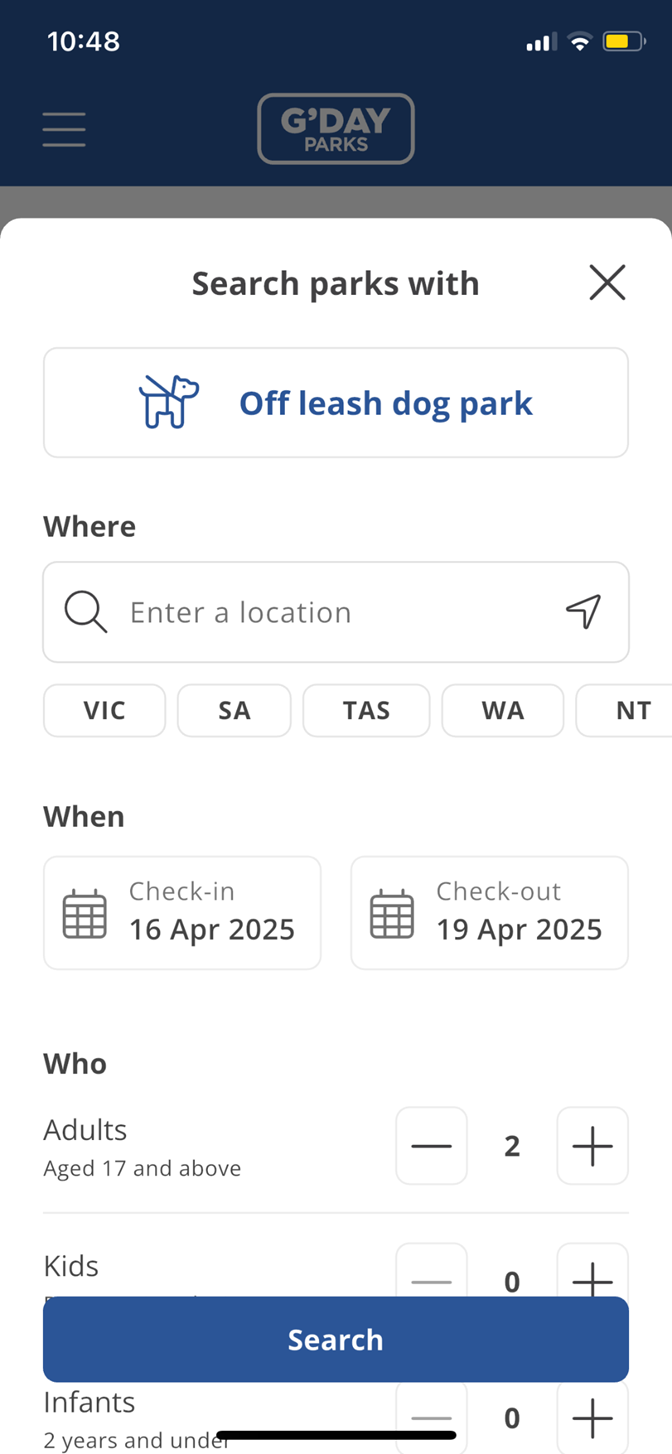Viewport: 672px width, 1454px height.
Task: Use current location arrow icon
Action: click(x=584, y=611)
